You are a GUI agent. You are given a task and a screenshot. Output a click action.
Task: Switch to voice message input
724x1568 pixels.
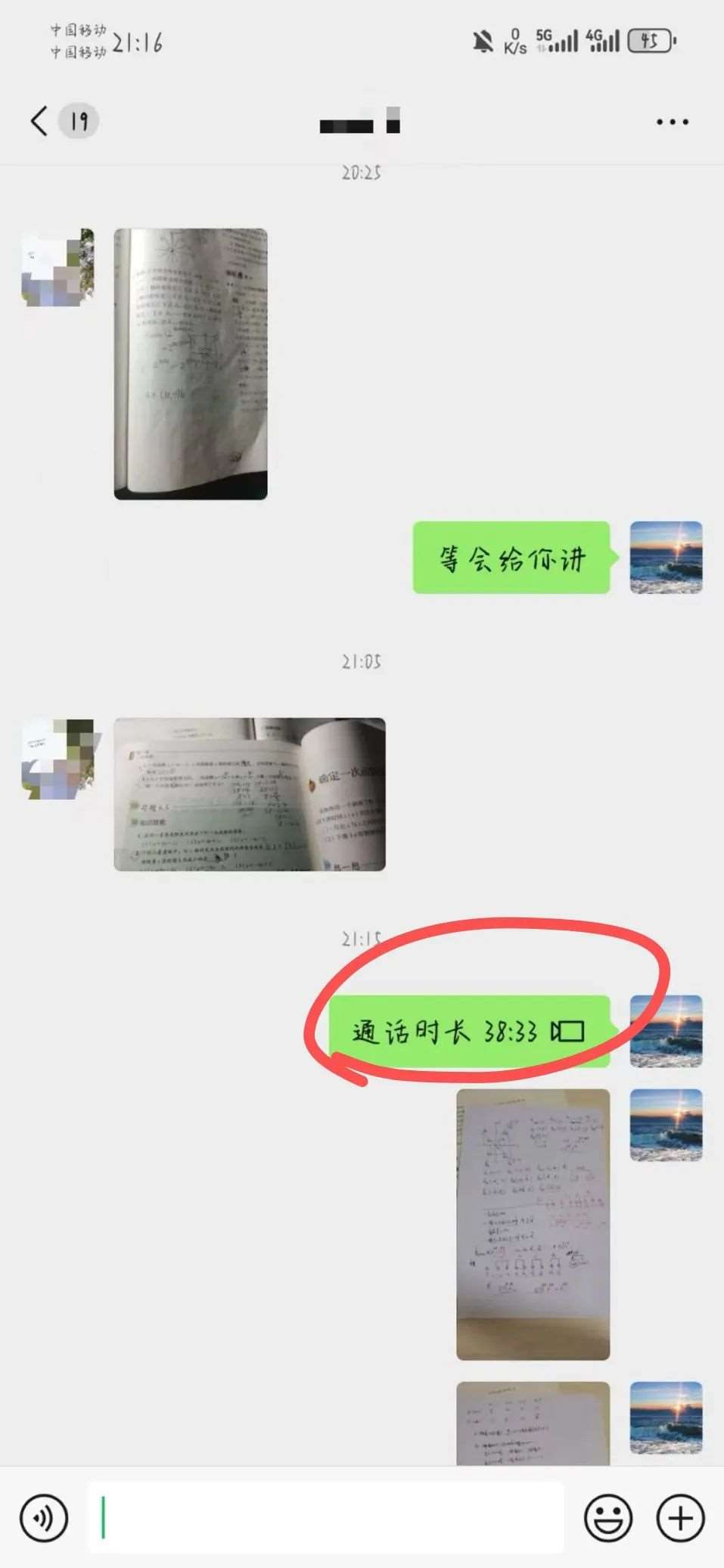(x=44, y=1517)
